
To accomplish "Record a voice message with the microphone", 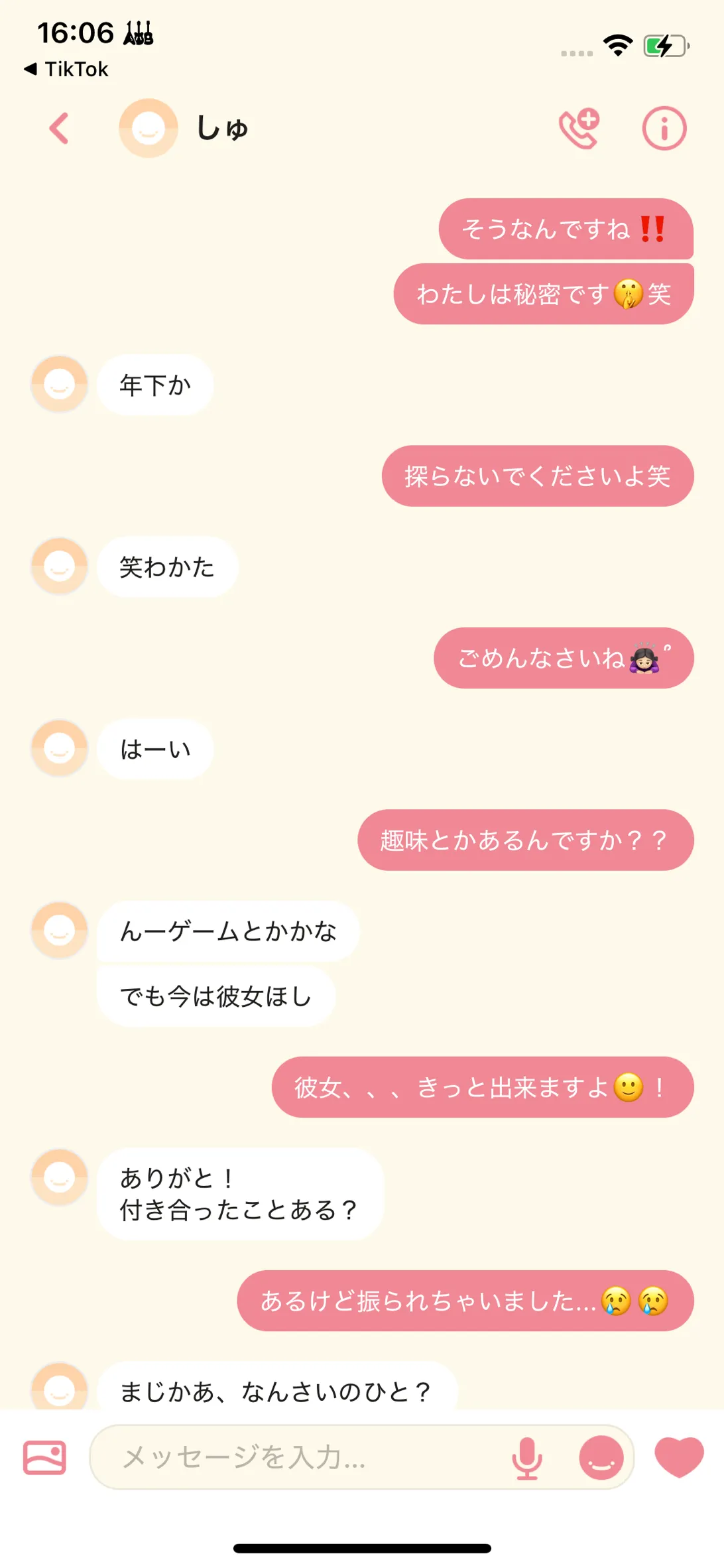I will tap(527, 1458).
